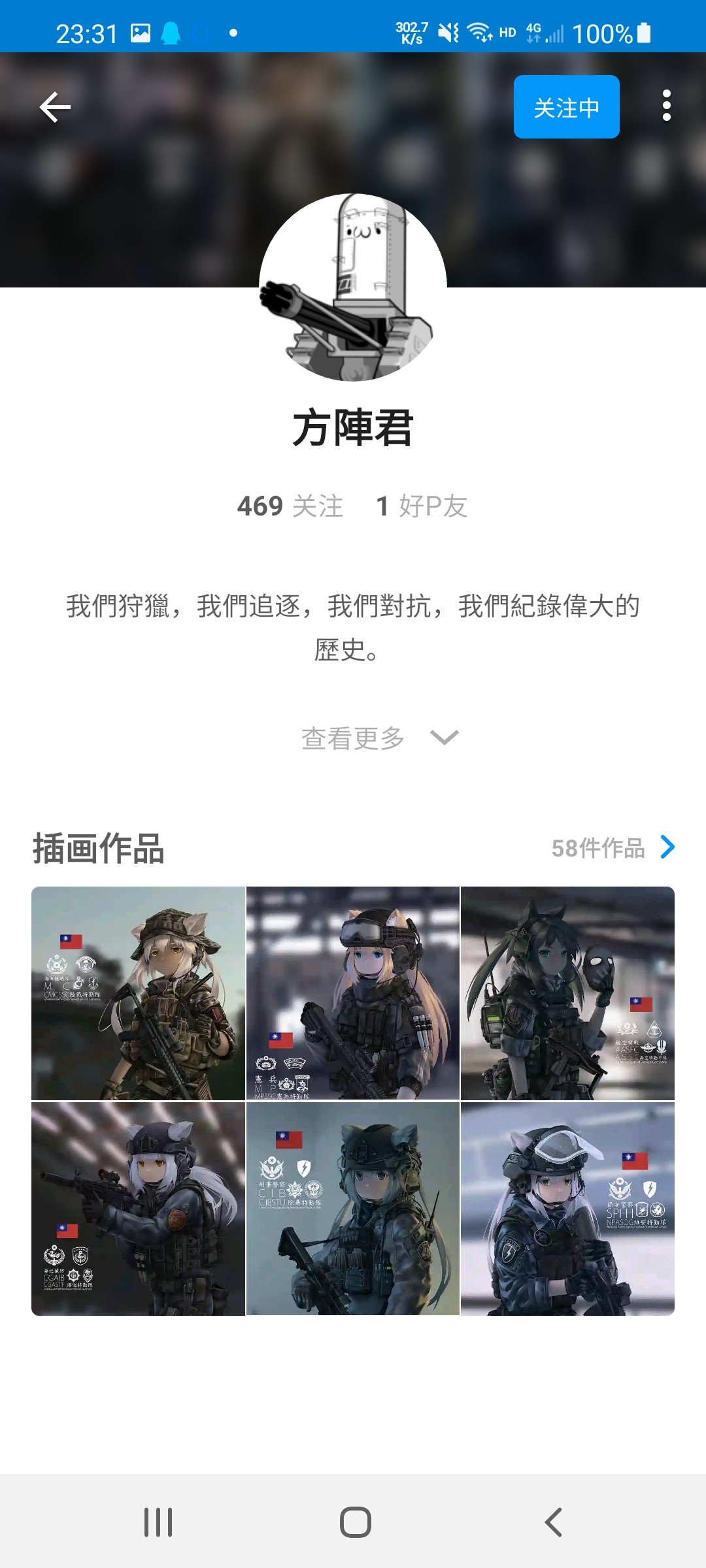Open the 1 好P友 friends list
The height and width of the screenshot is (1568, 706).
click(x=422, y=506)
